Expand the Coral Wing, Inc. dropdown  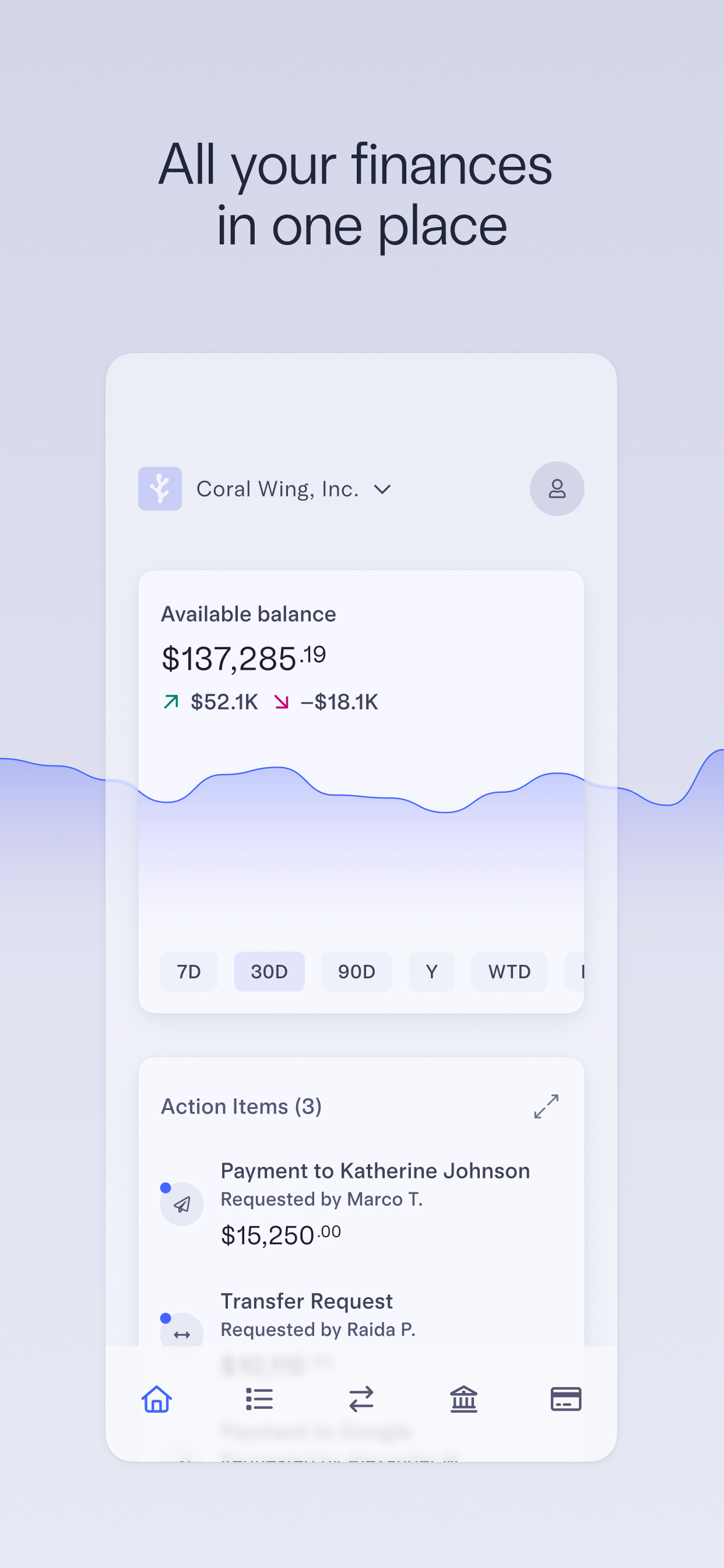[384, 489]
